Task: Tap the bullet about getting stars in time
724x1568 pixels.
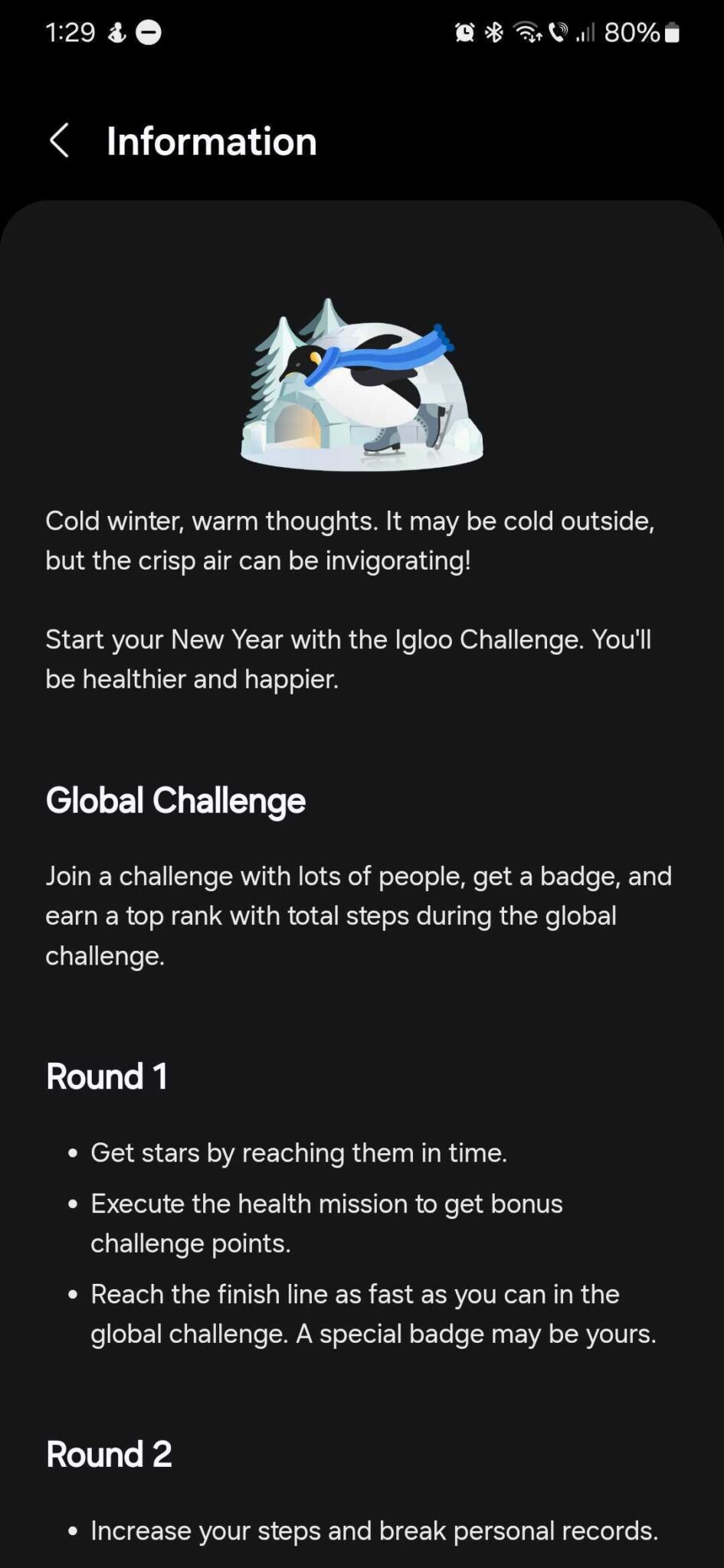Action: point(300,1152)
